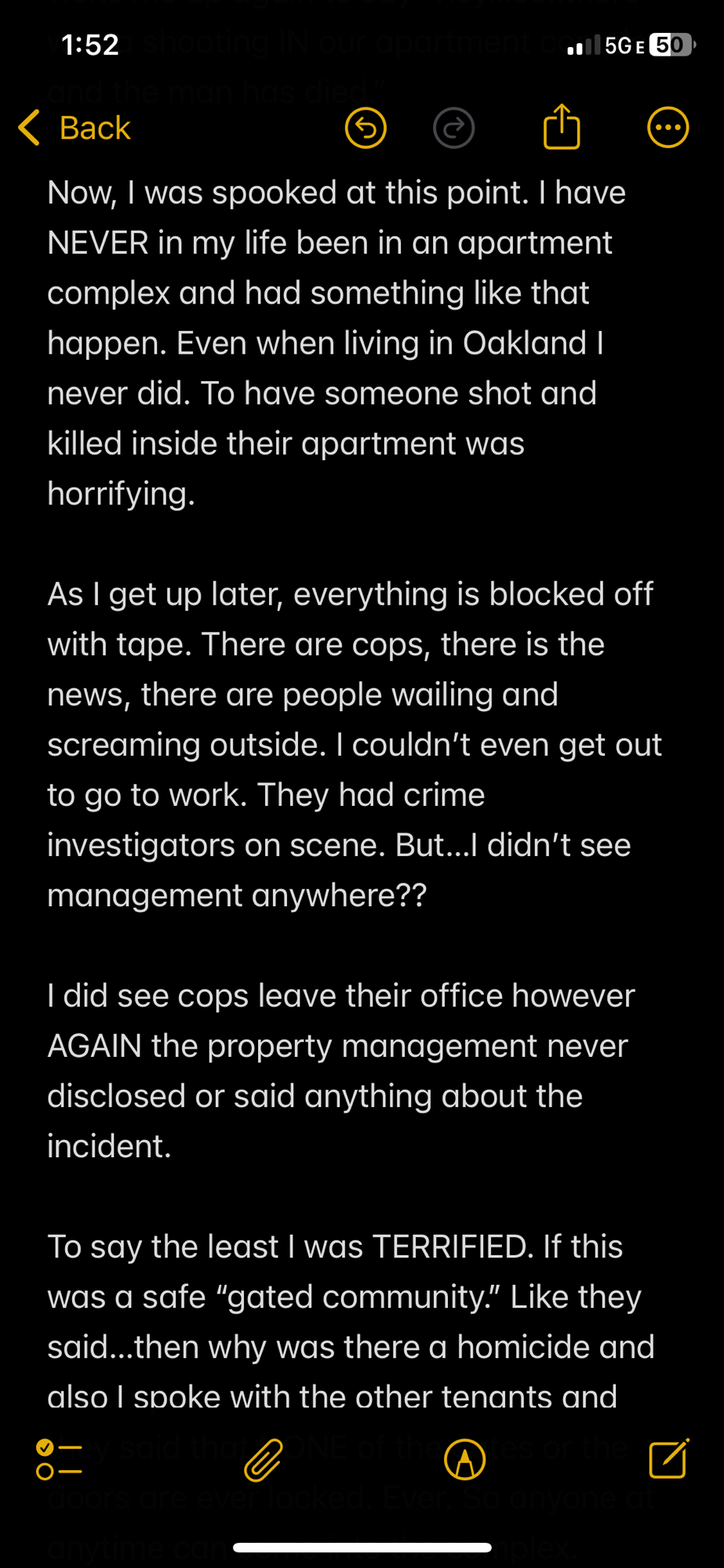Attach a file with the paperclip
The width and height of the screenshot is (724, 1568).
tap(263, 1460)
